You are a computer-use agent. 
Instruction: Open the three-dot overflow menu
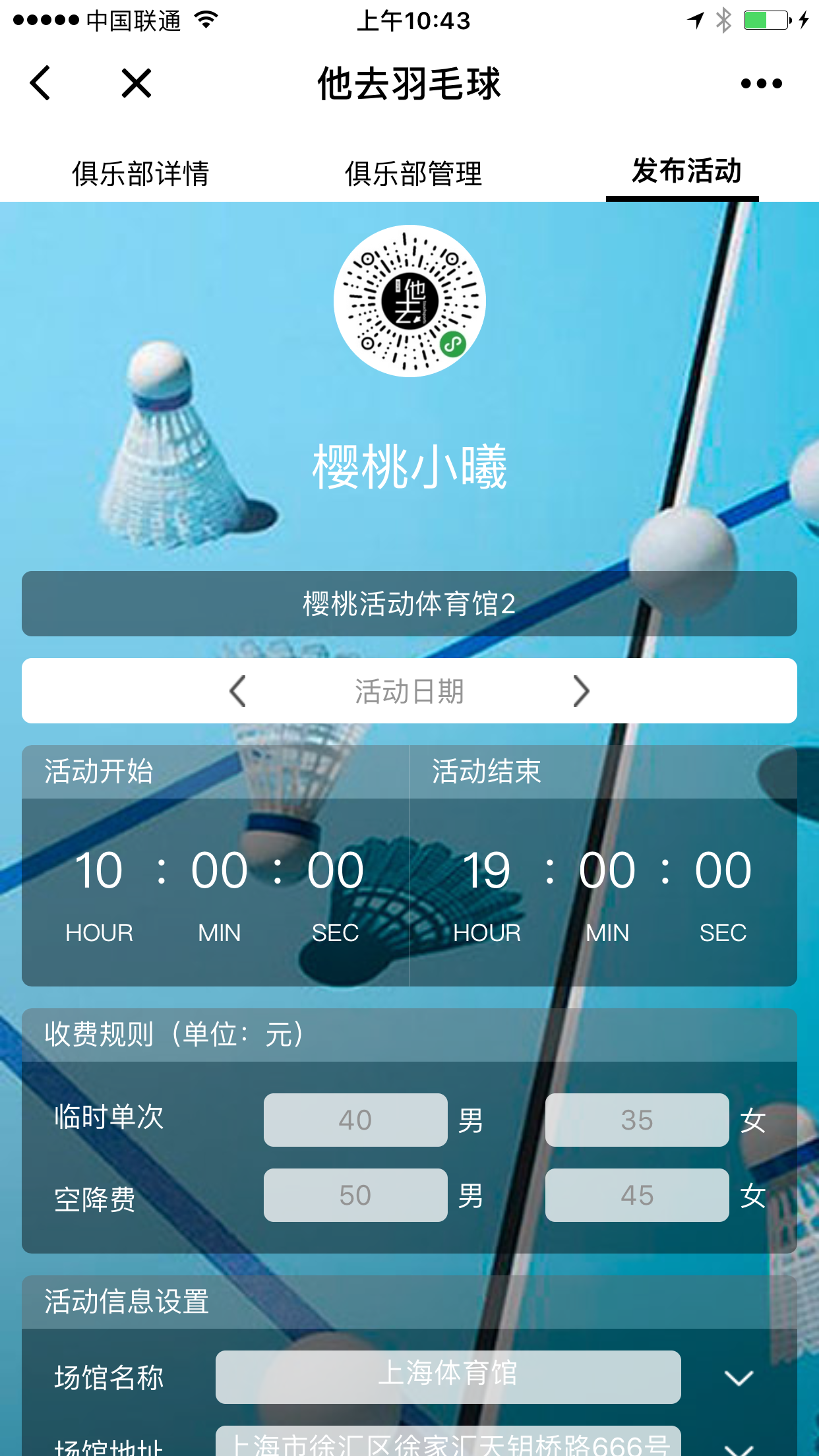tap(761, 84)
